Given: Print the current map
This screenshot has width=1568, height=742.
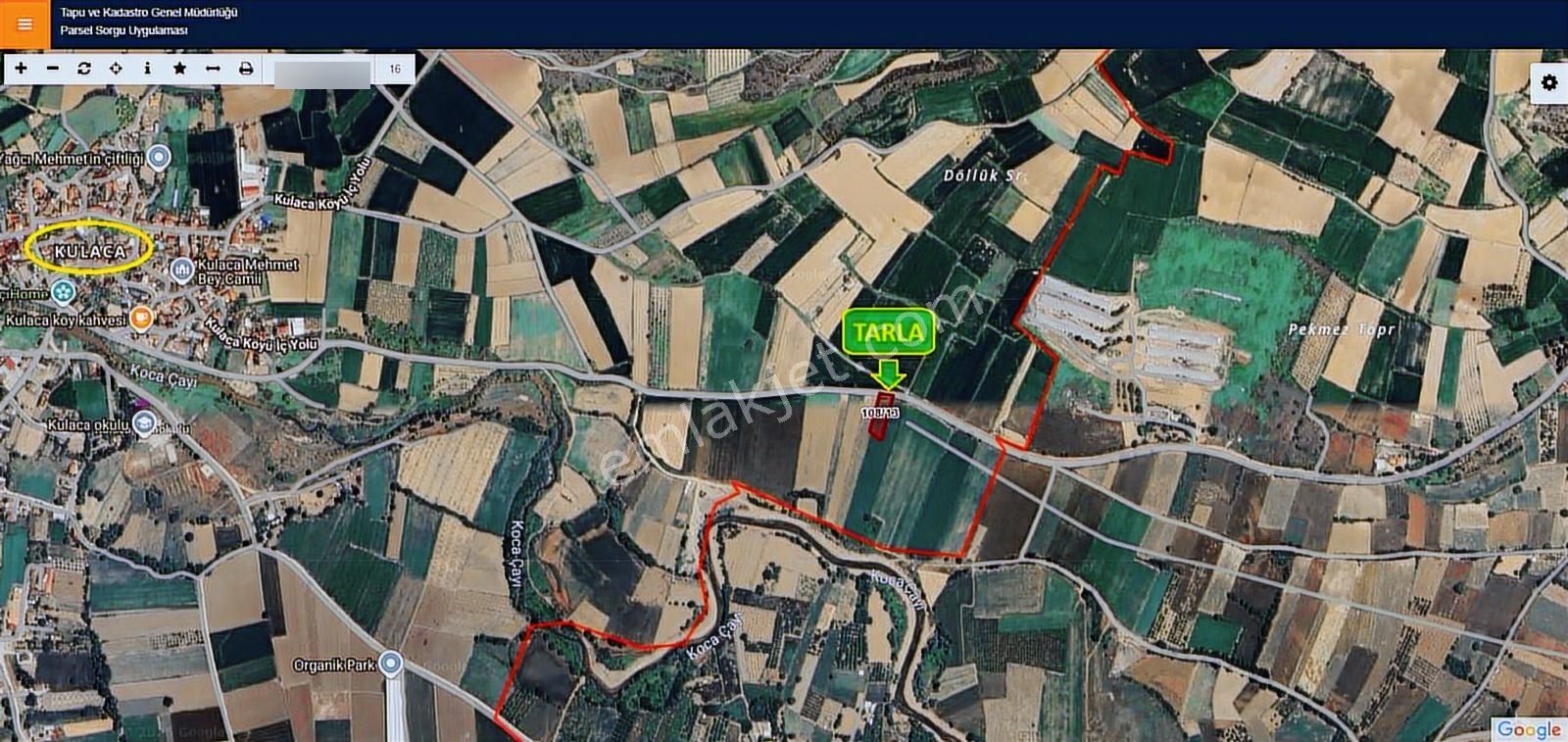Looking at the screenshot, I should (x=246, y=69).
